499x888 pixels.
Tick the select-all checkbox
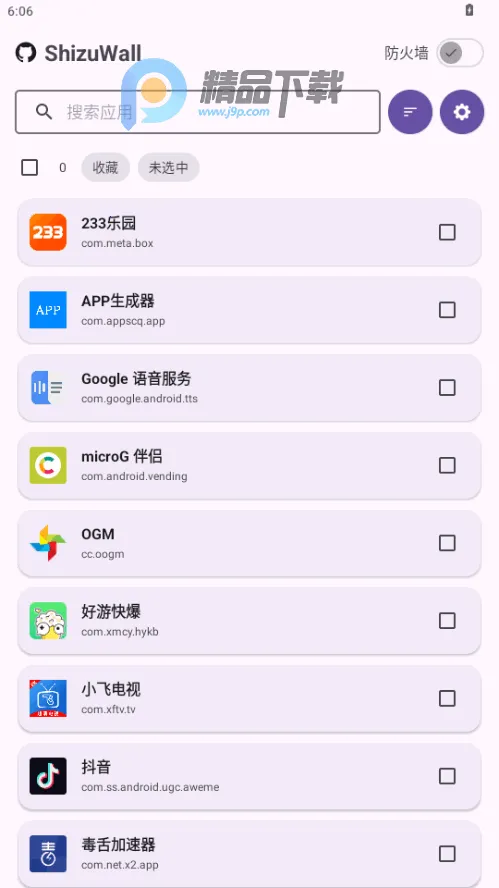(29, 168)
